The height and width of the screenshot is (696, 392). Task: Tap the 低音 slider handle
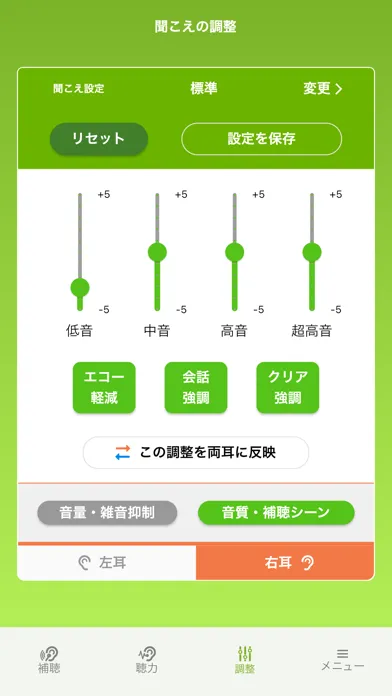(x=80, y=287)
